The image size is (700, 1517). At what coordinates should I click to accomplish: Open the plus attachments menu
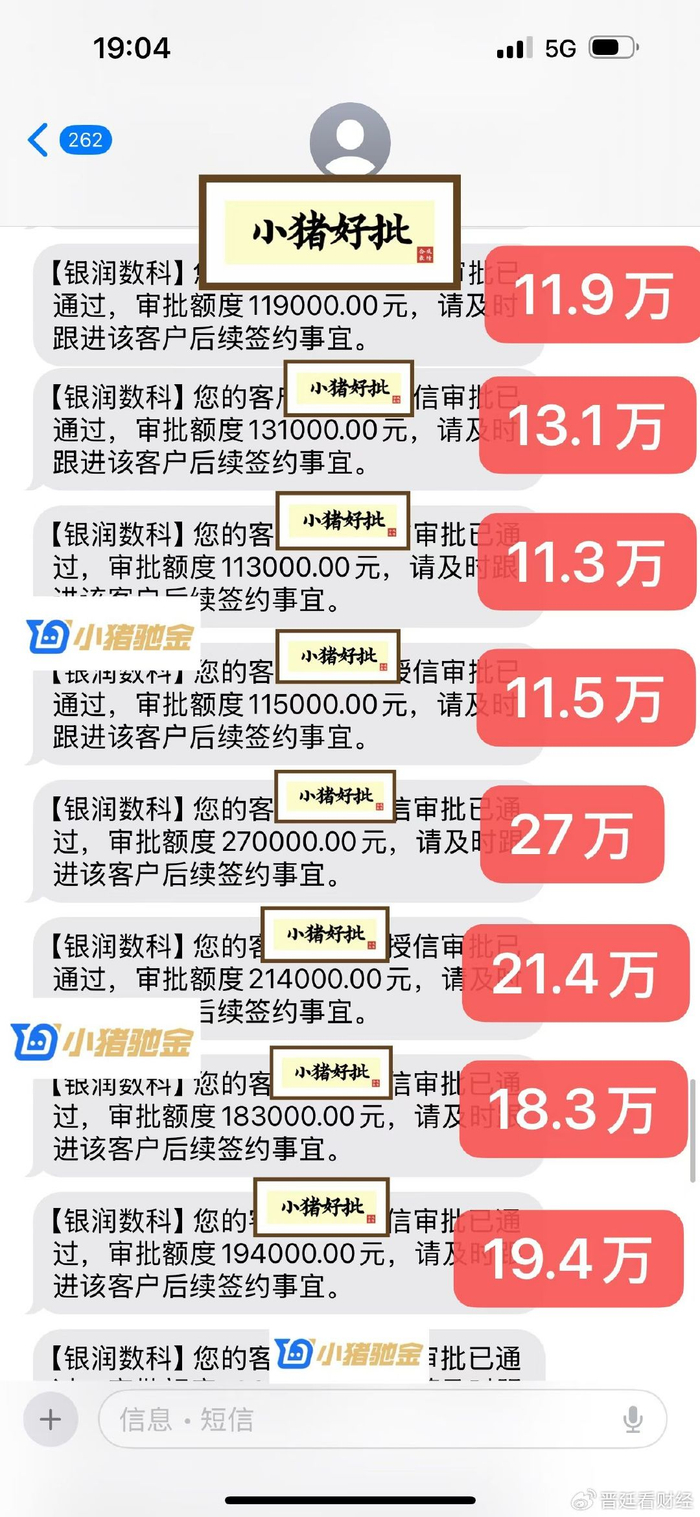50,1418
